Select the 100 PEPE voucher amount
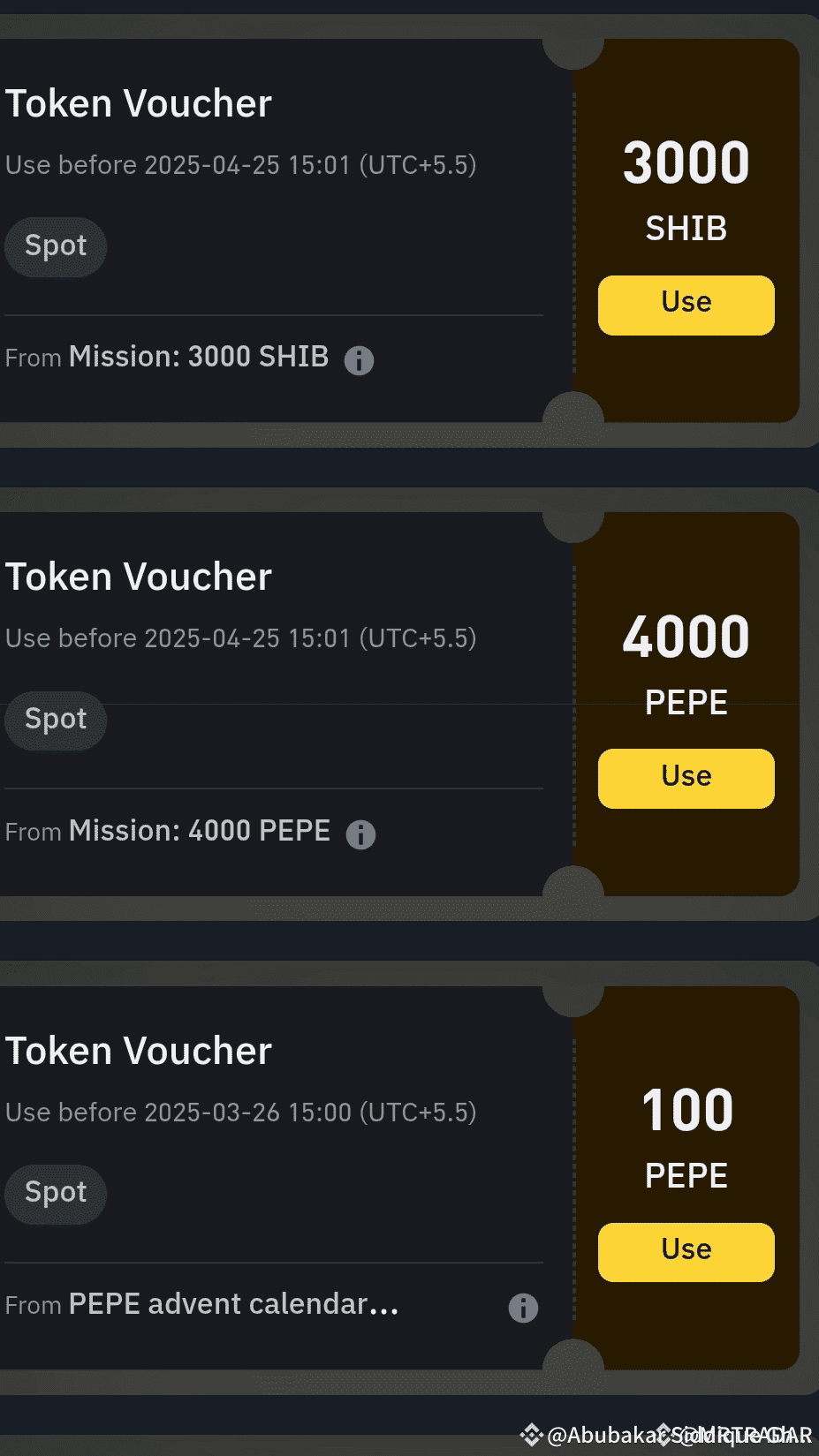 [x=686, y=1110]
